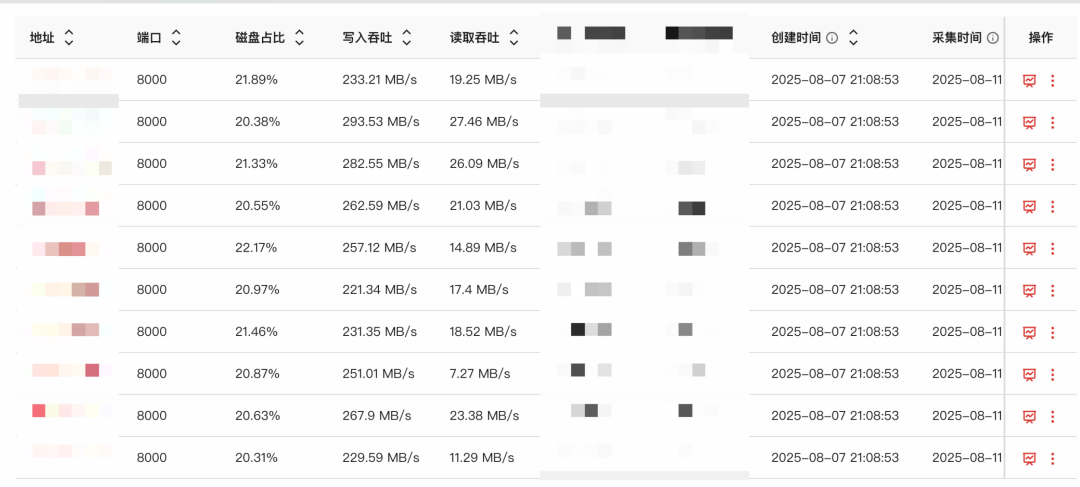1080x487 pixels.
Task: Sort by 写入吞吐 column
Action: pos(407,38)
